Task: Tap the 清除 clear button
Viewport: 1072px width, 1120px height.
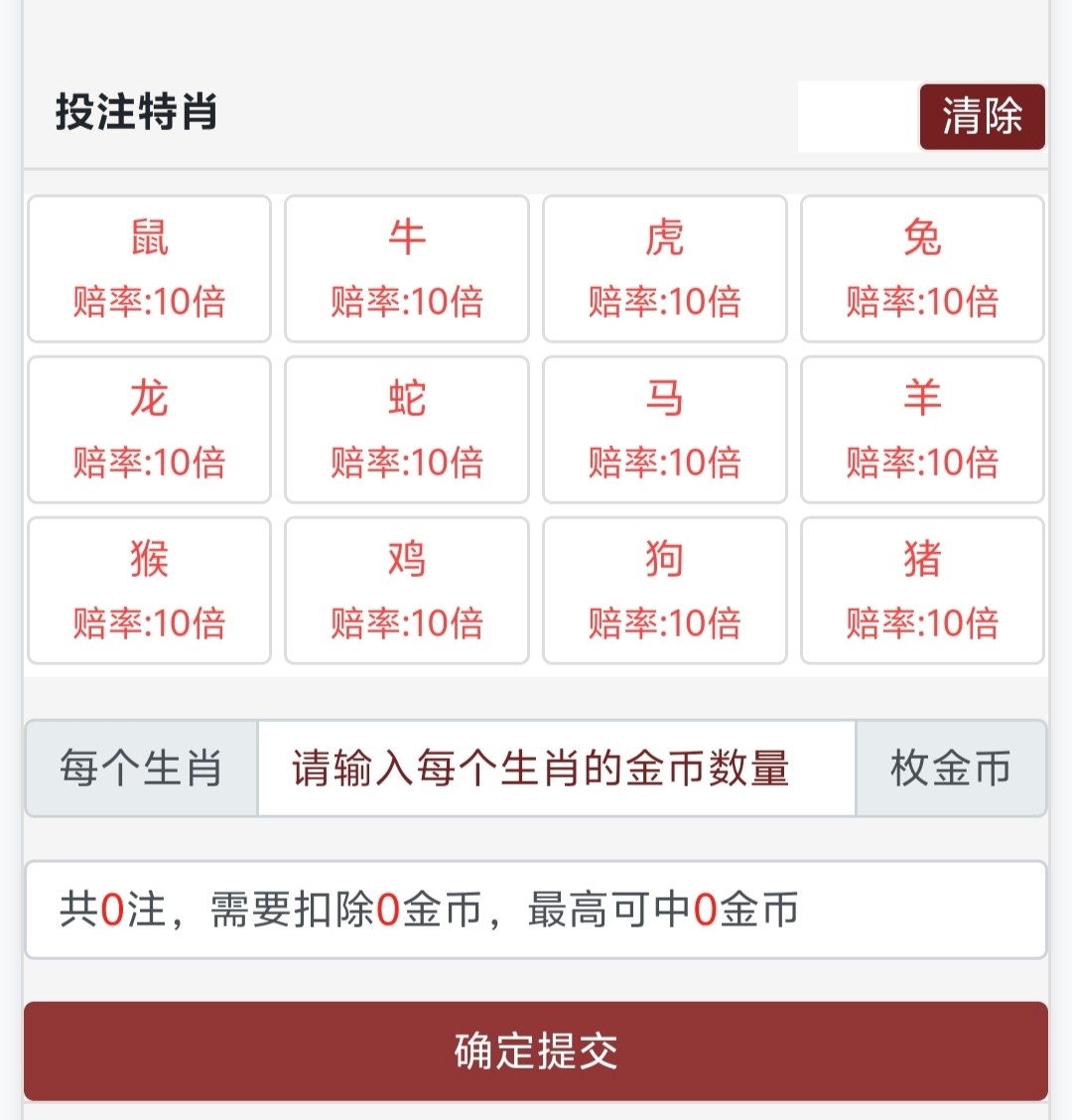Action: pyautogui.click(x=981, y=116)
